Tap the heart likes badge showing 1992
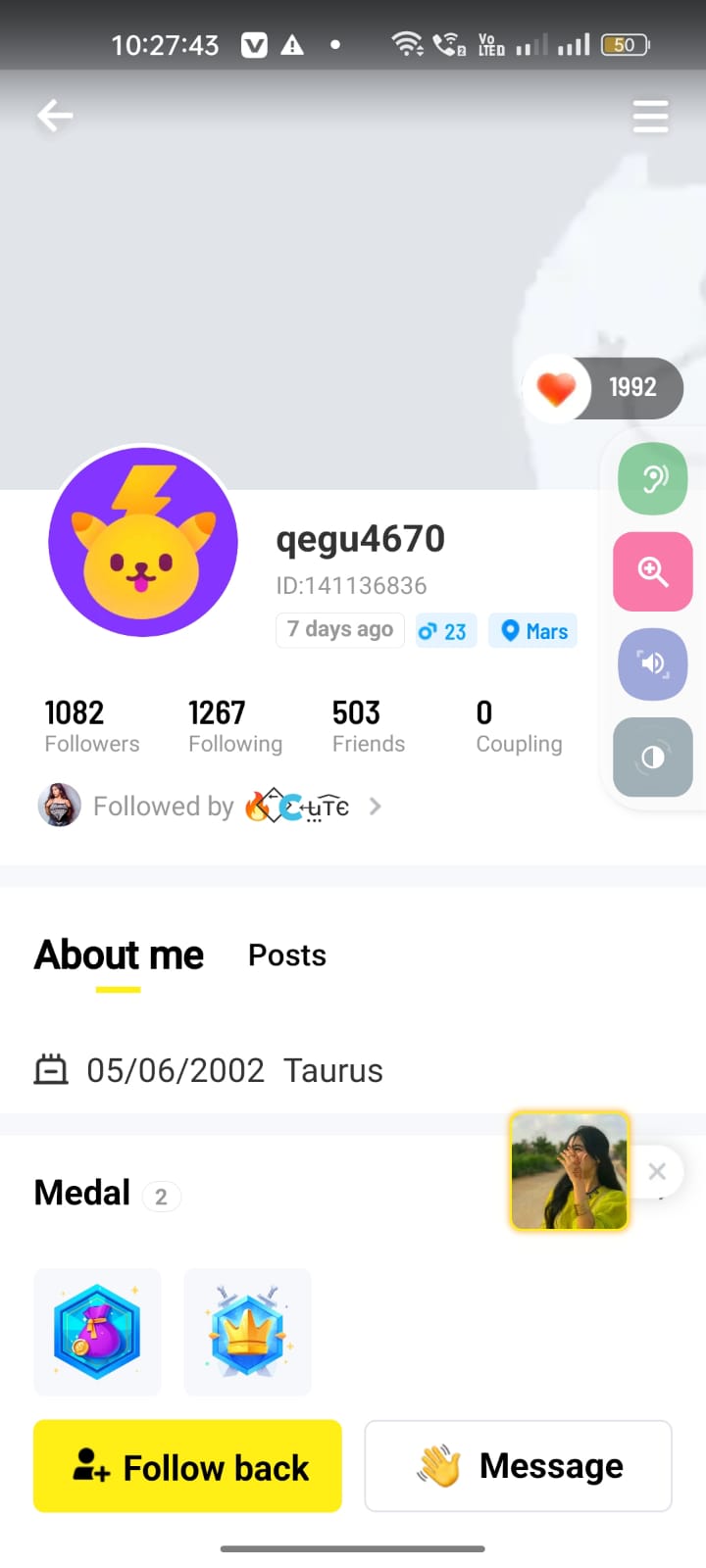Viewport: 706px width, 1568px height. (603, 388)
